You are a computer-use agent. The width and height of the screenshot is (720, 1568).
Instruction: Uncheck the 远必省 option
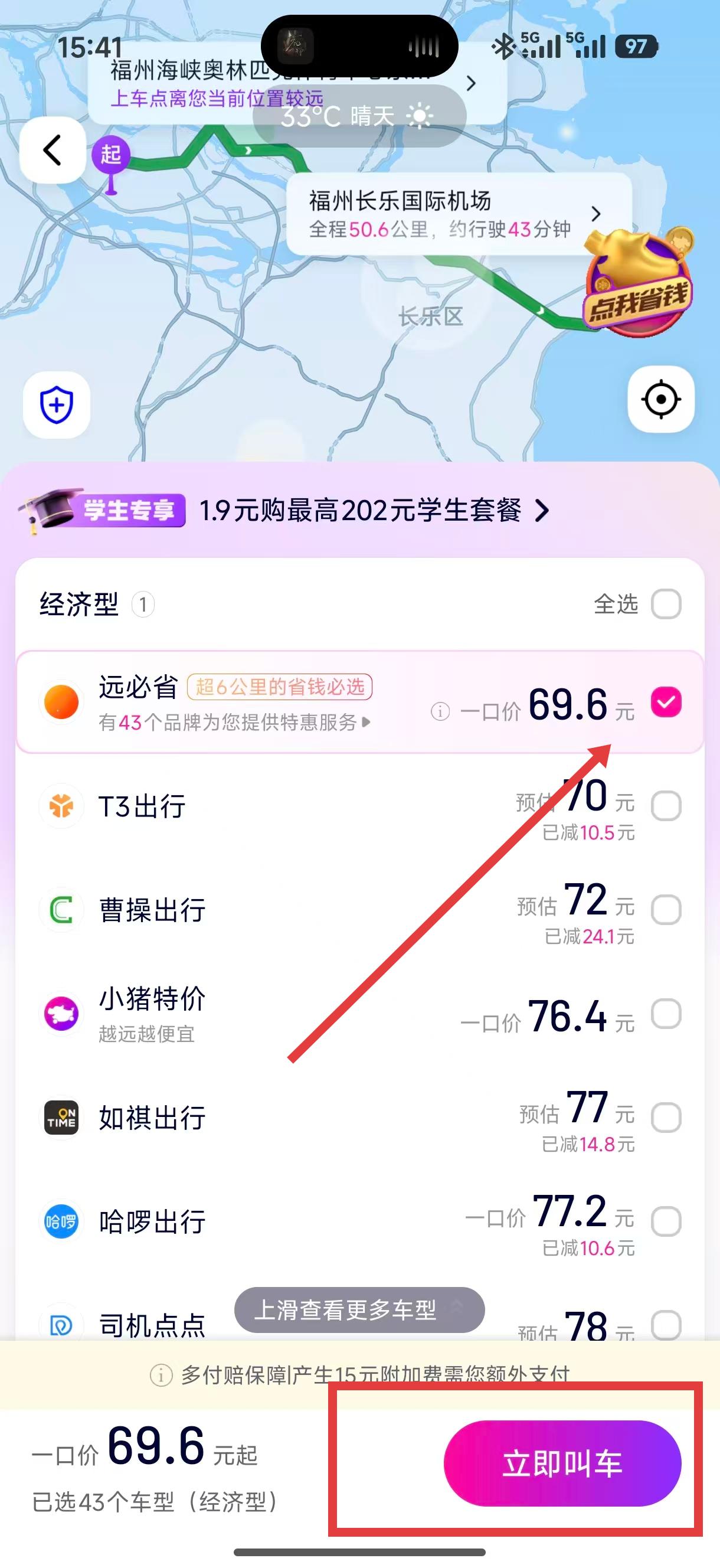click(666, 703)
